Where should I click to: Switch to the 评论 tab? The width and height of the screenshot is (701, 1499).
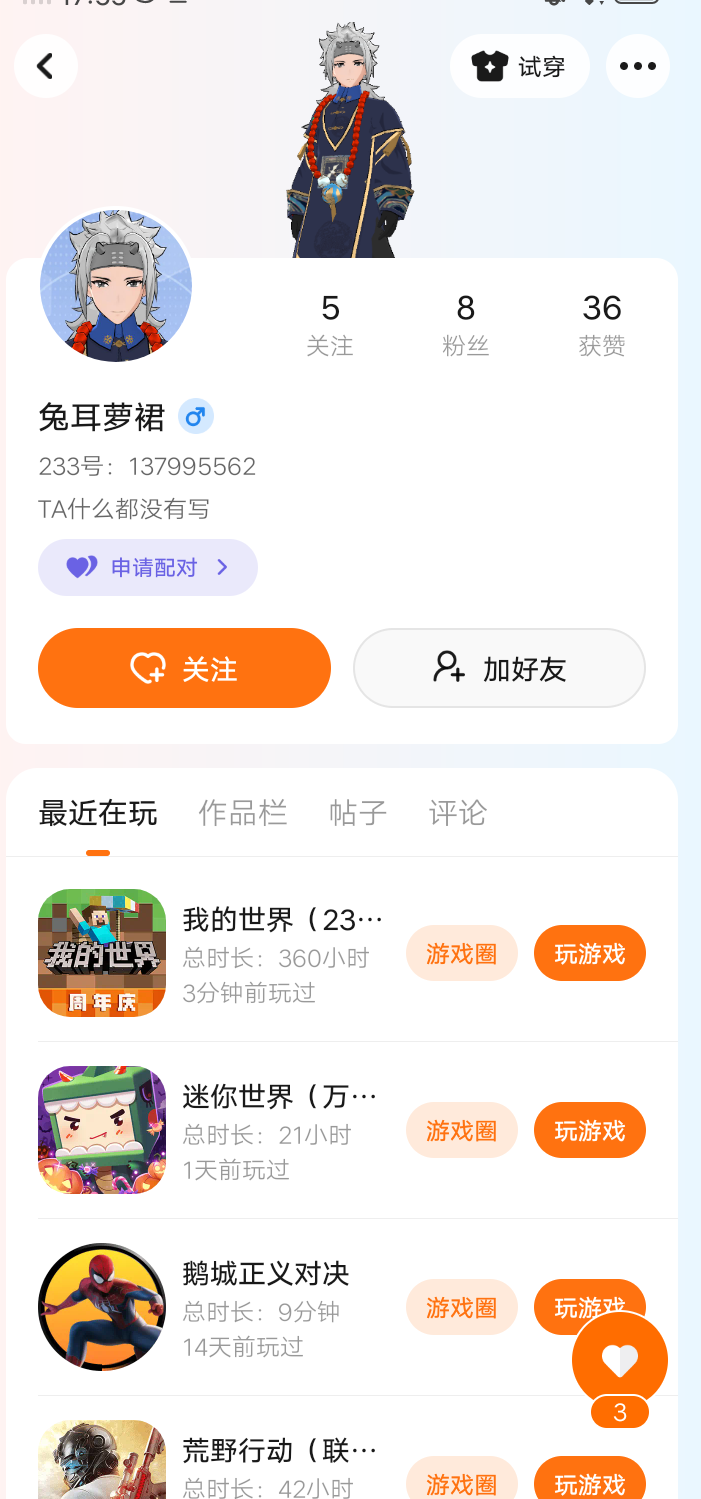(x=458, y=812)
